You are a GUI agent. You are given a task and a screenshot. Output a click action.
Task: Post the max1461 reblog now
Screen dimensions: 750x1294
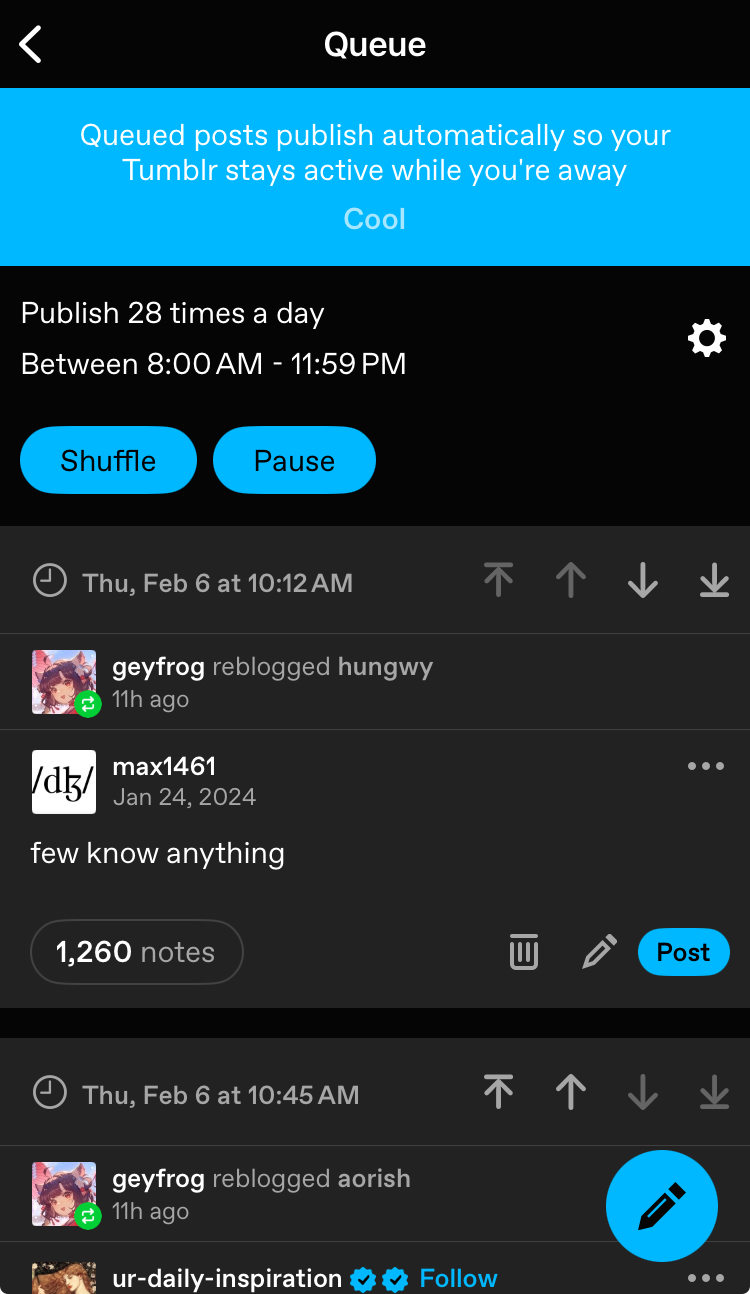(x=683, y=952)
